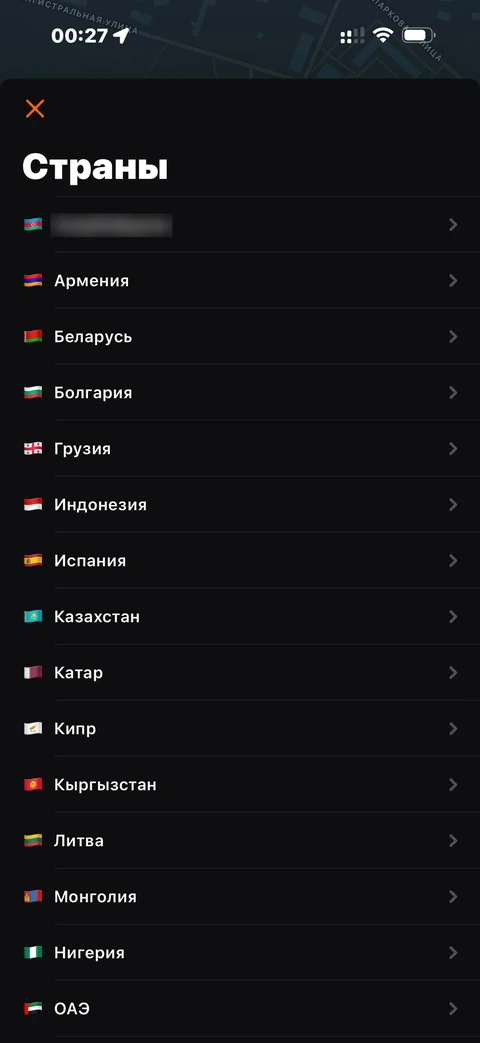
Task: Select Казахстан
Action: [240, 617]
